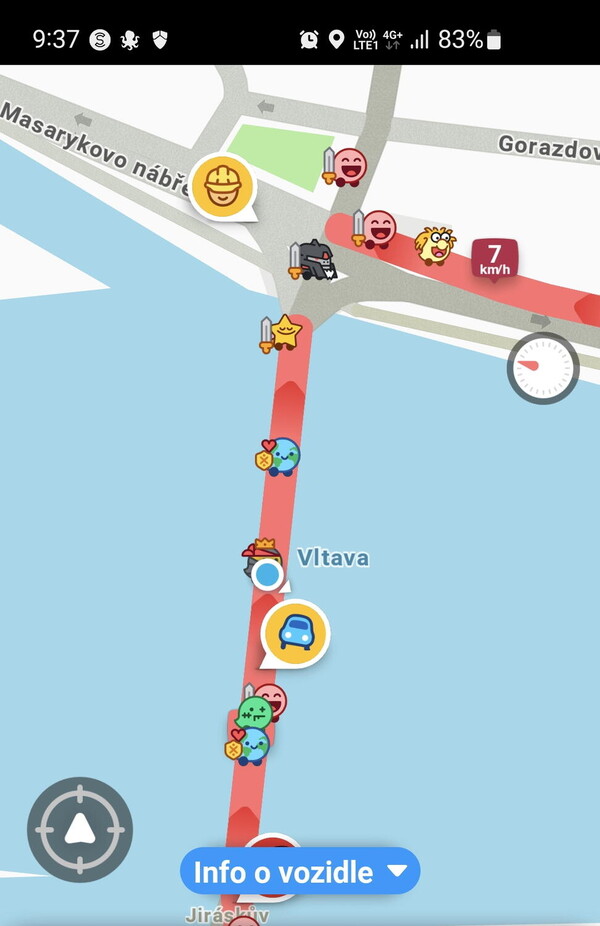
Task: Tap the 7 km/h traffic speed badge
Action: click(494, 259)
